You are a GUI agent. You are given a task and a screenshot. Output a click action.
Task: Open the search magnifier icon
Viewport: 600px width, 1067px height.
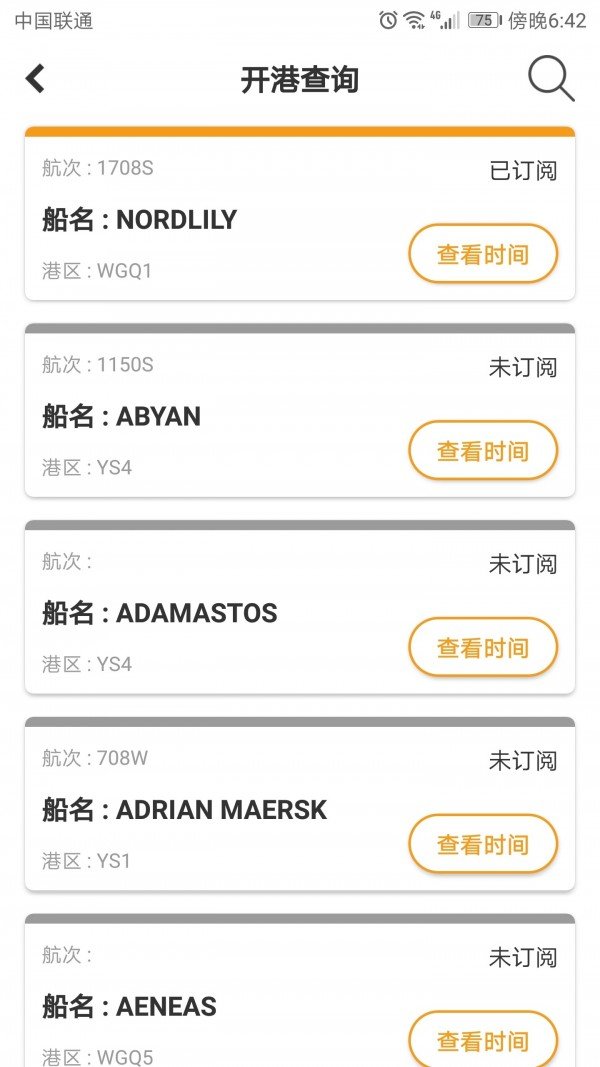[551, 78]
